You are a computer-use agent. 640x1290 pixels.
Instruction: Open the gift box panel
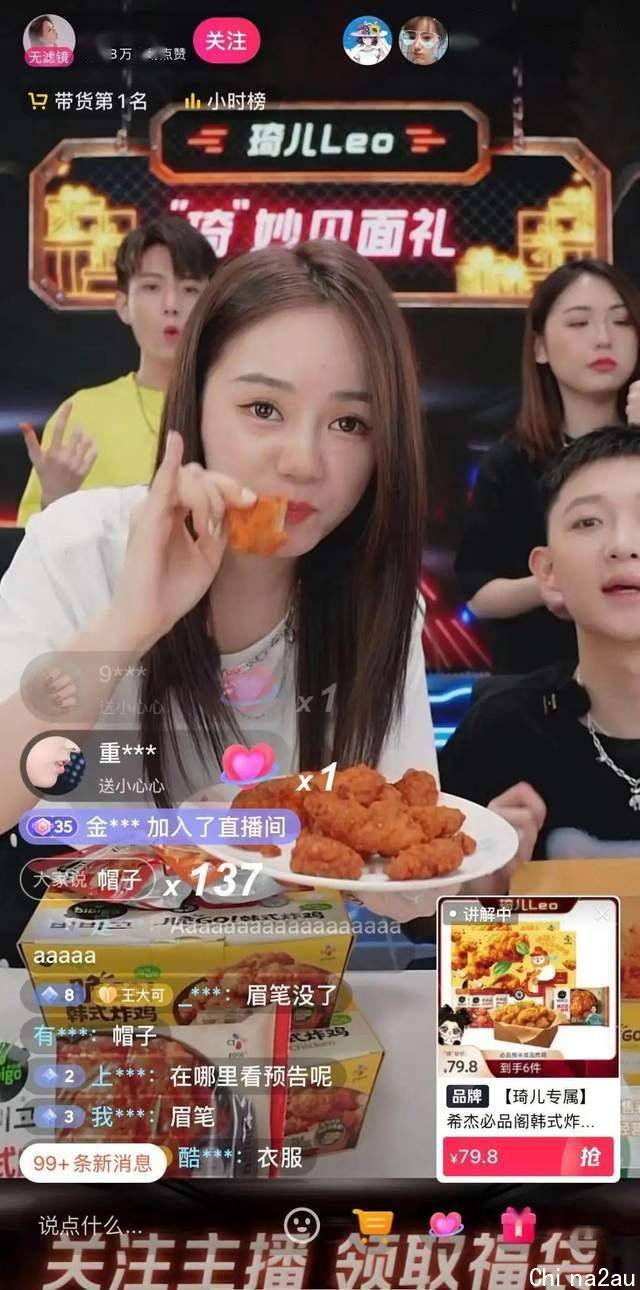[x=518, y=1225]
